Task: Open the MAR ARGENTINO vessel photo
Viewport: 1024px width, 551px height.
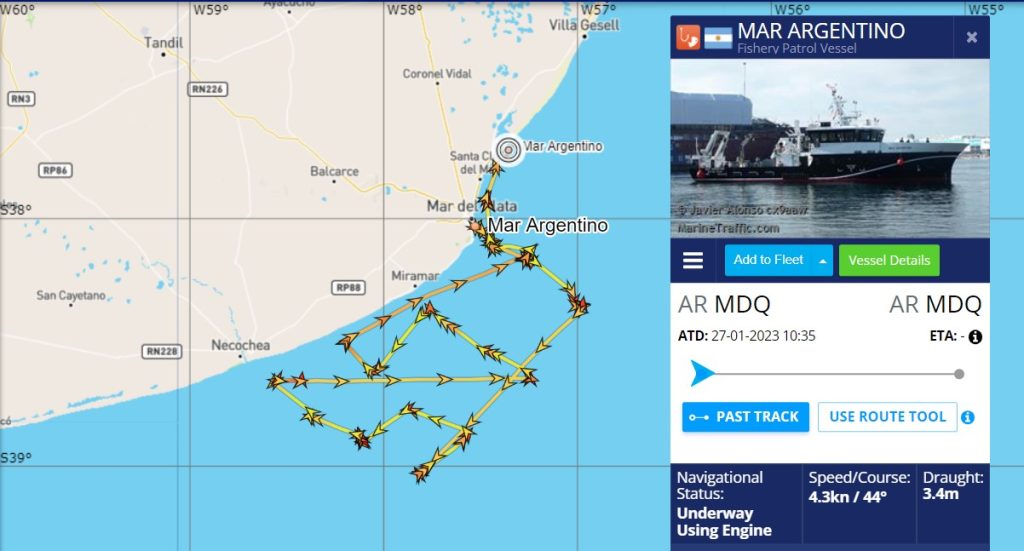Action: tap(829, 148)
